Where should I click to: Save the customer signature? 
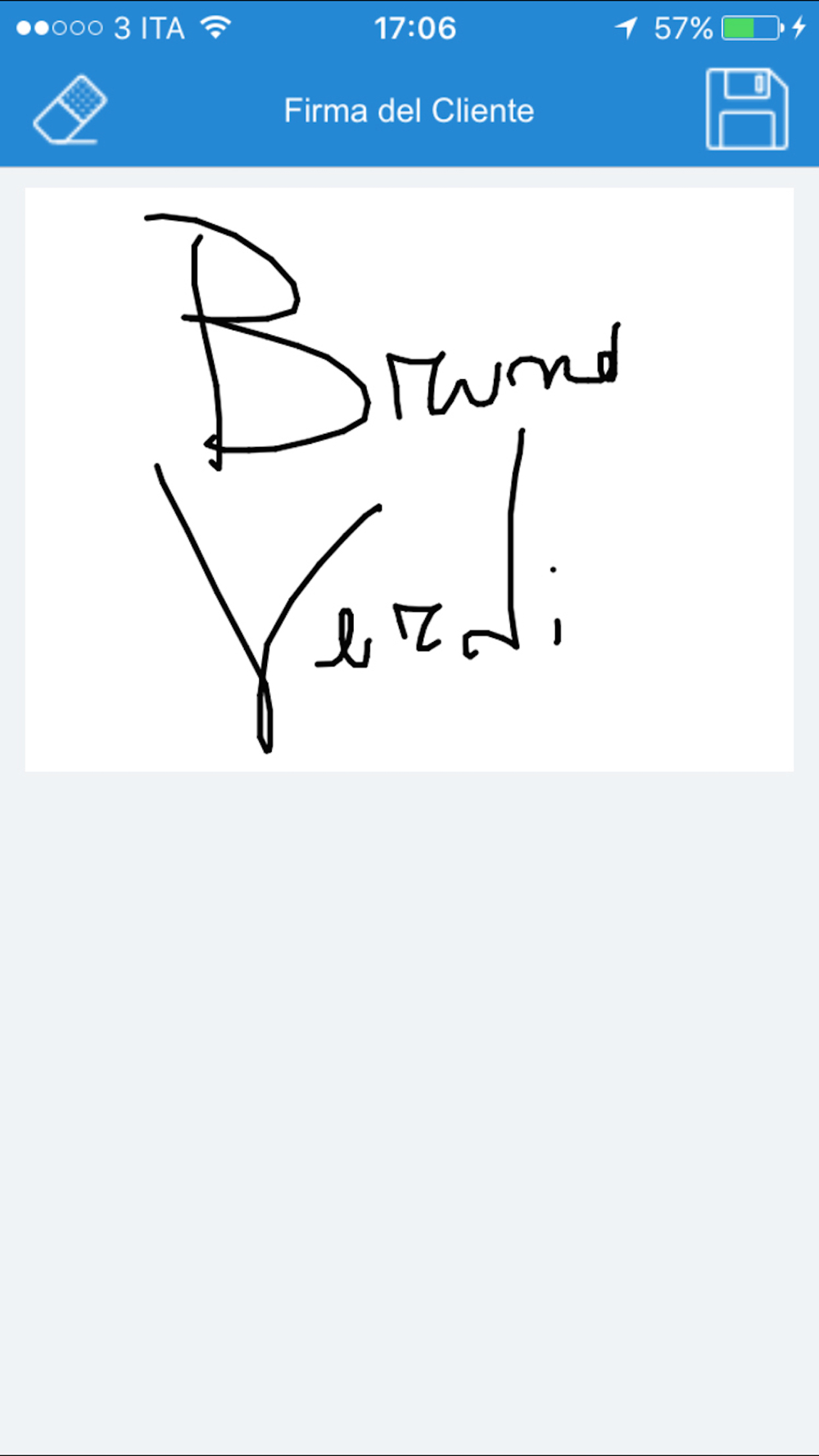point(747,110)
